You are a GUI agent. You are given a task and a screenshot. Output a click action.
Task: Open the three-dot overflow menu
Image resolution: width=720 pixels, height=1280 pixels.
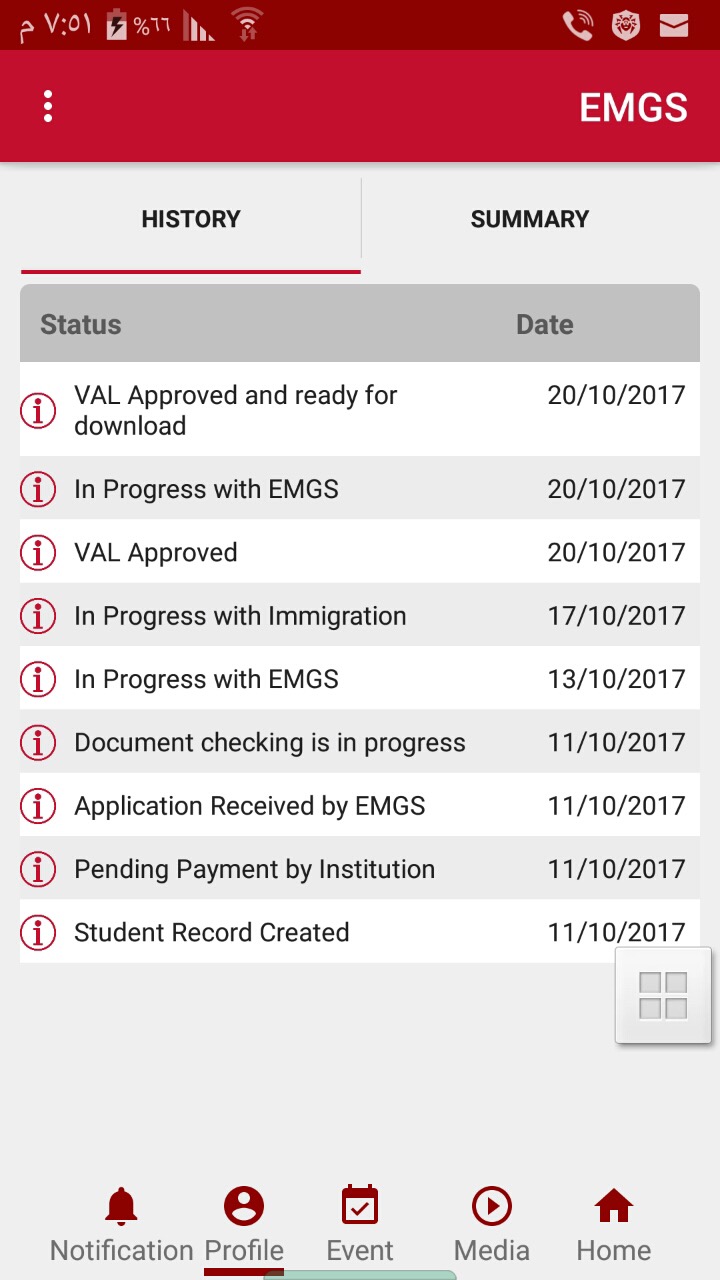(48, 107)
